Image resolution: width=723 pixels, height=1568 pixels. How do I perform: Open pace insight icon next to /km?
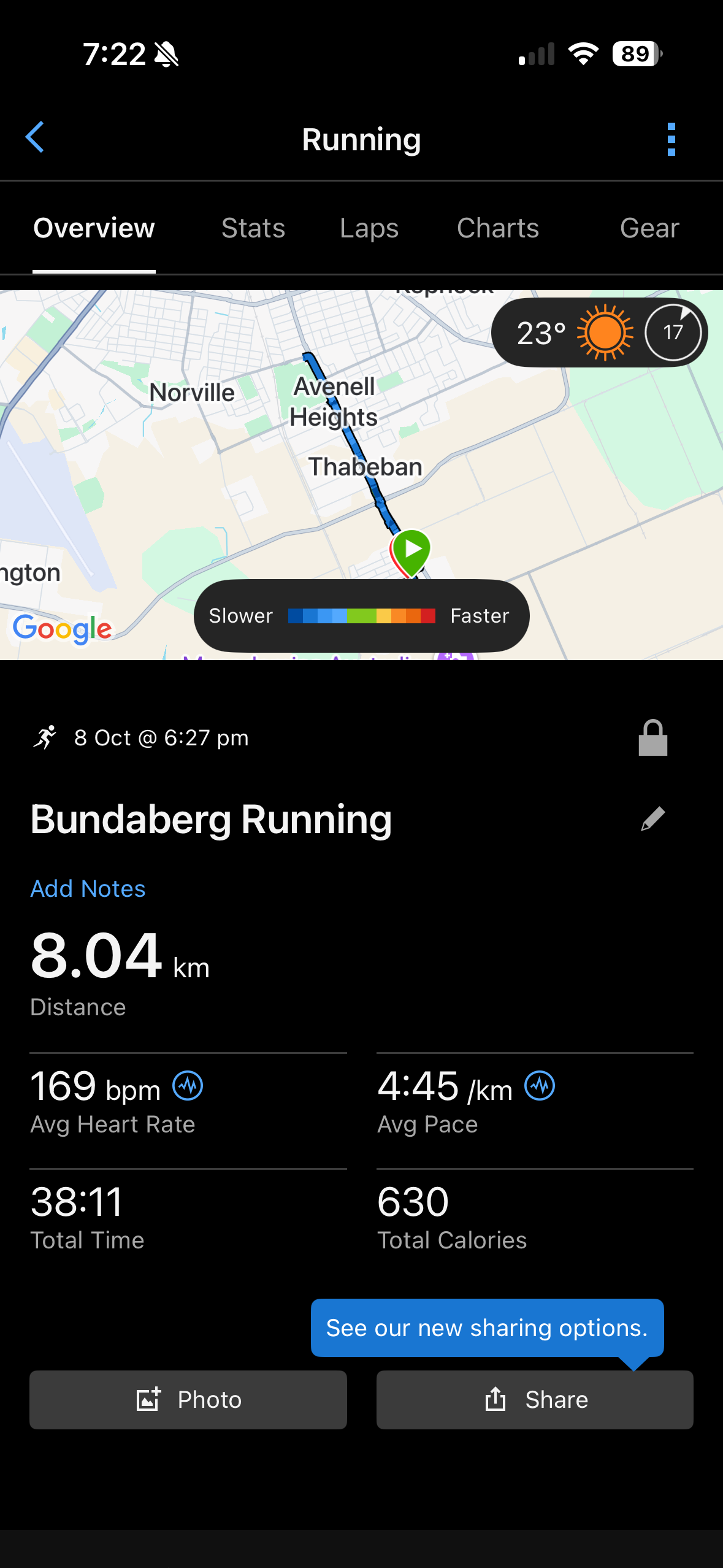(x=540, y=1086)
